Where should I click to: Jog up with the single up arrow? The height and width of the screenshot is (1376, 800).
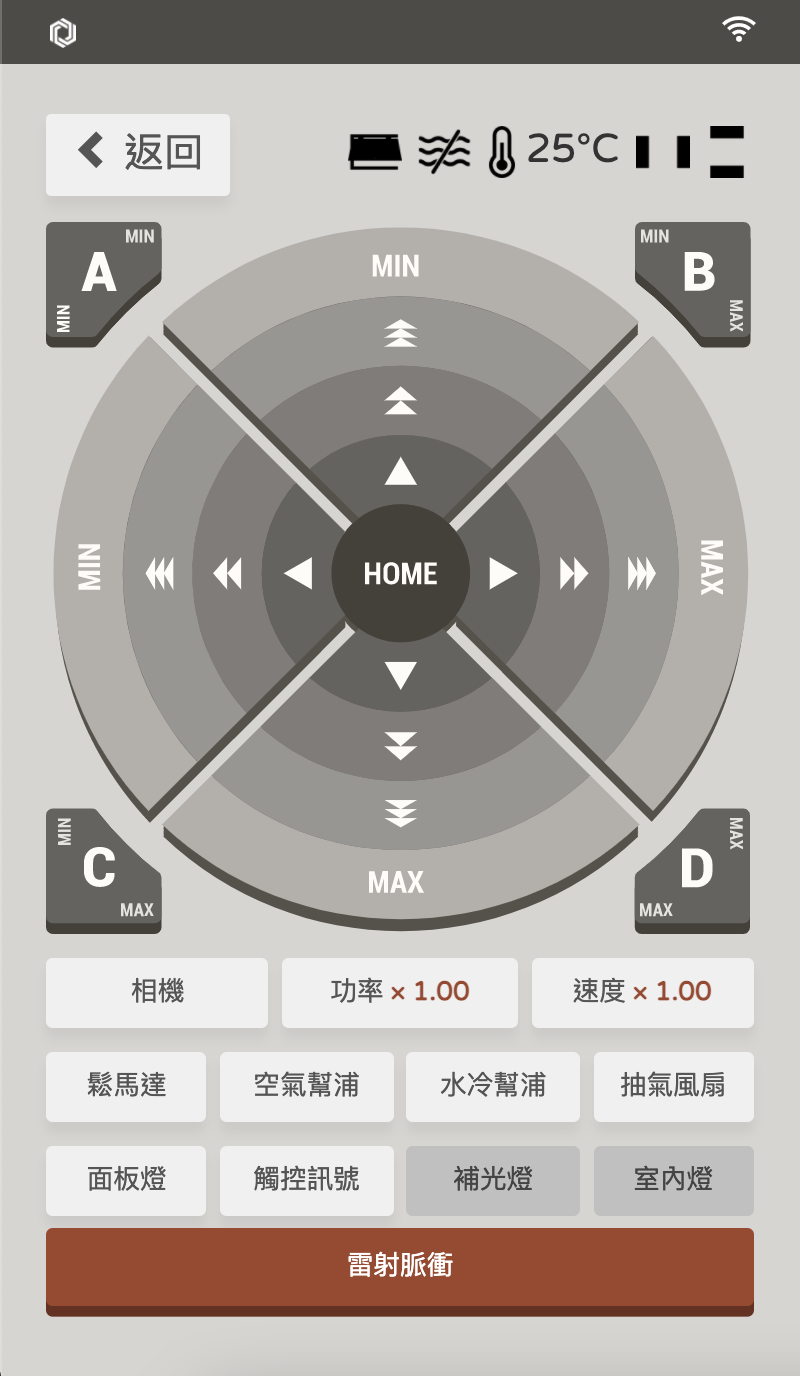[400, 471]
